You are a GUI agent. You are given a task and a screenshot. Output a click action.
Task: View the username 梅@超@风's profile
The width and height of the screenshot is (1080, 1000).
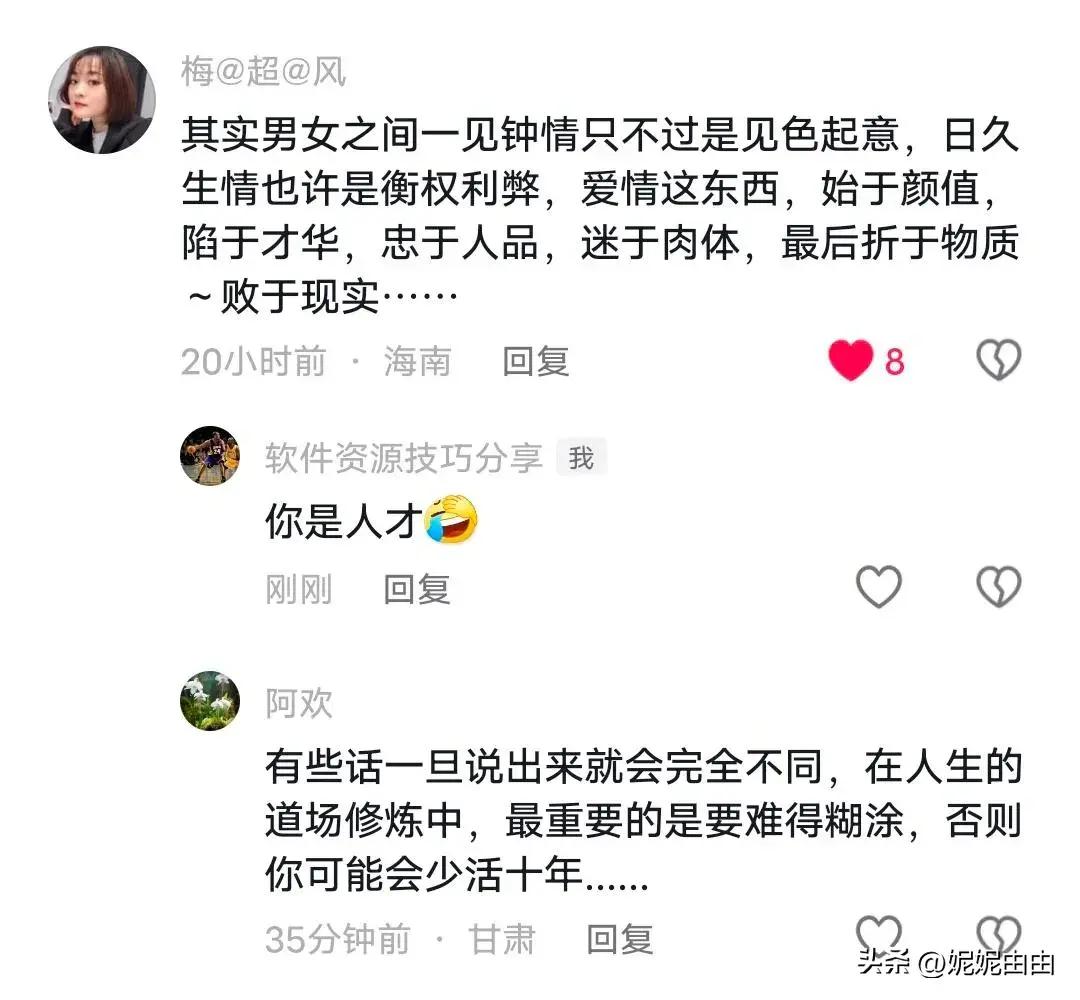(264, 72)
